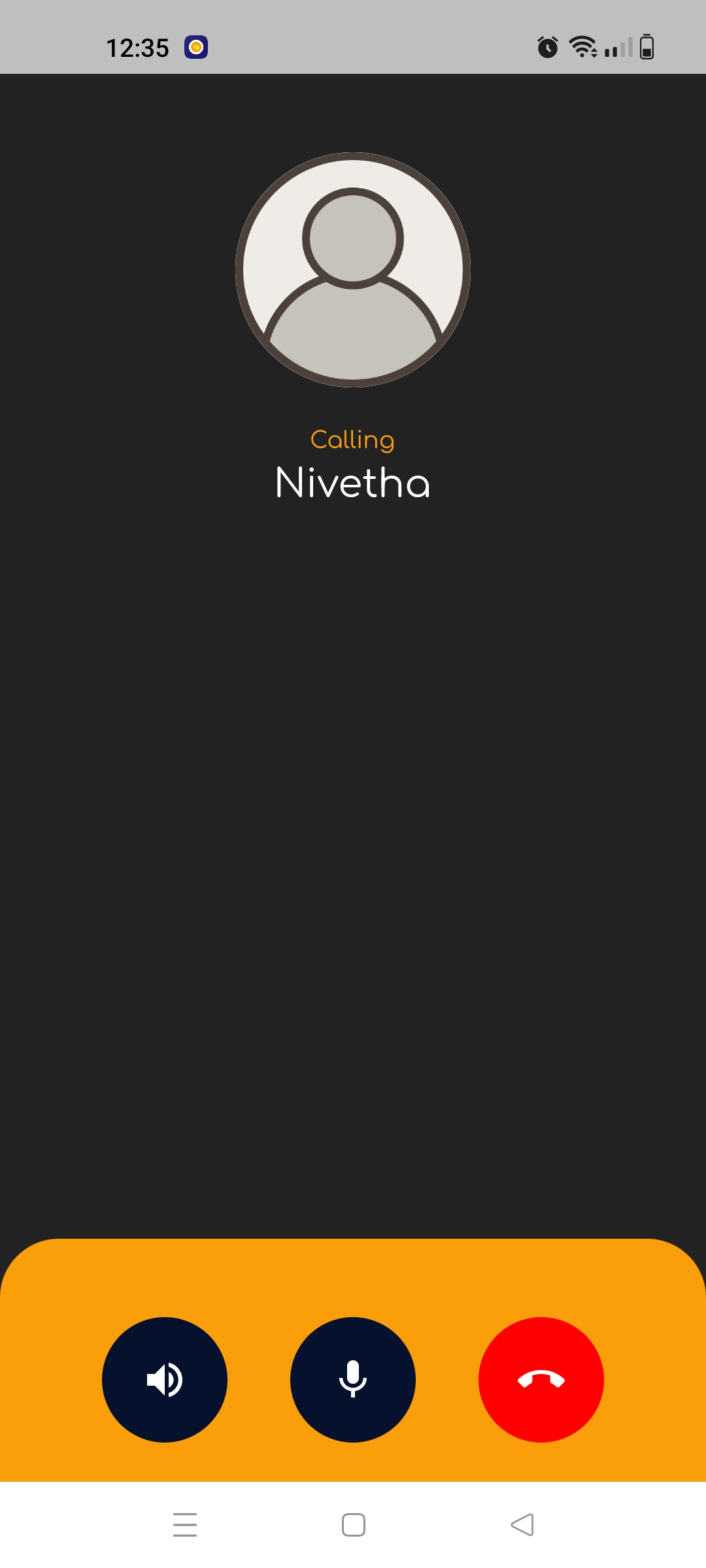This screenshot has width=706, height=1568.
Task: Open recent apps from the navigation bar
Action: (x=185, y=1524)
